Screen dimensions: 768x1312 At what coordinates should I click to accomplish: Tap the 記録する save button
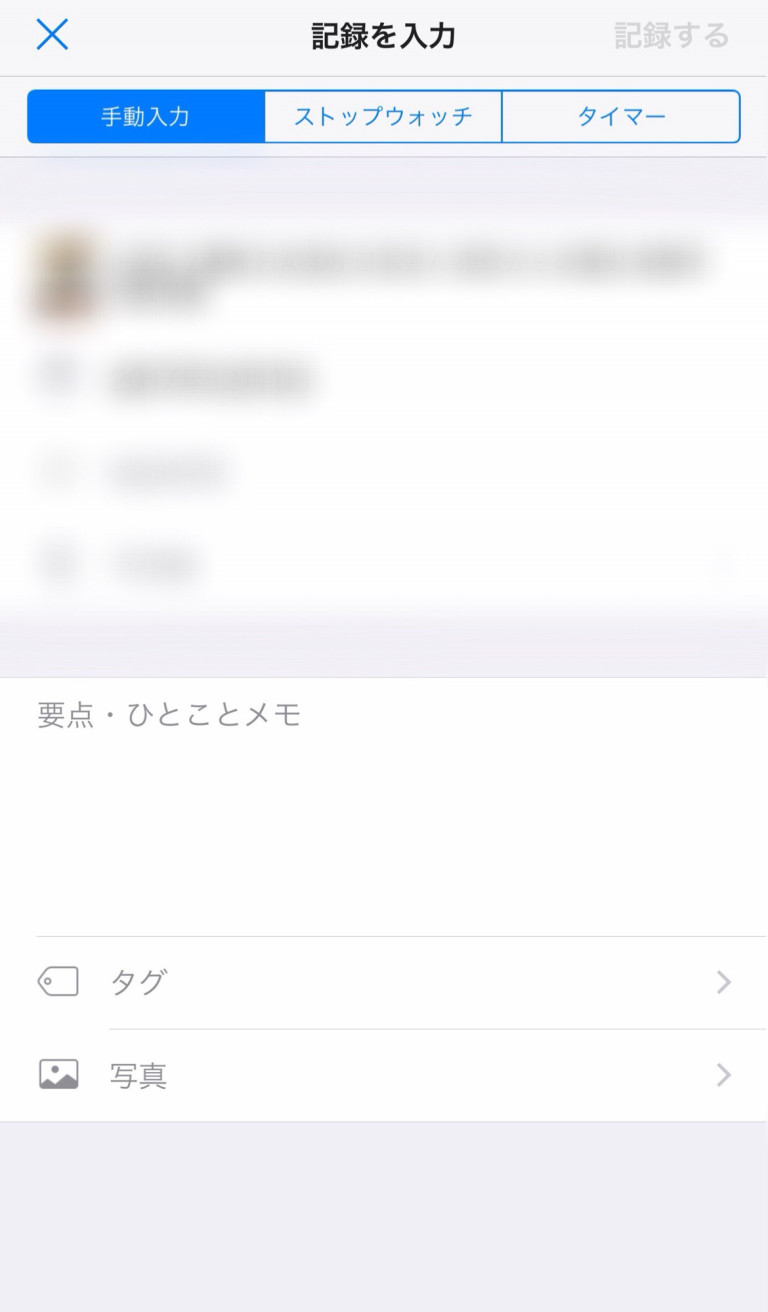pos(671,37)
